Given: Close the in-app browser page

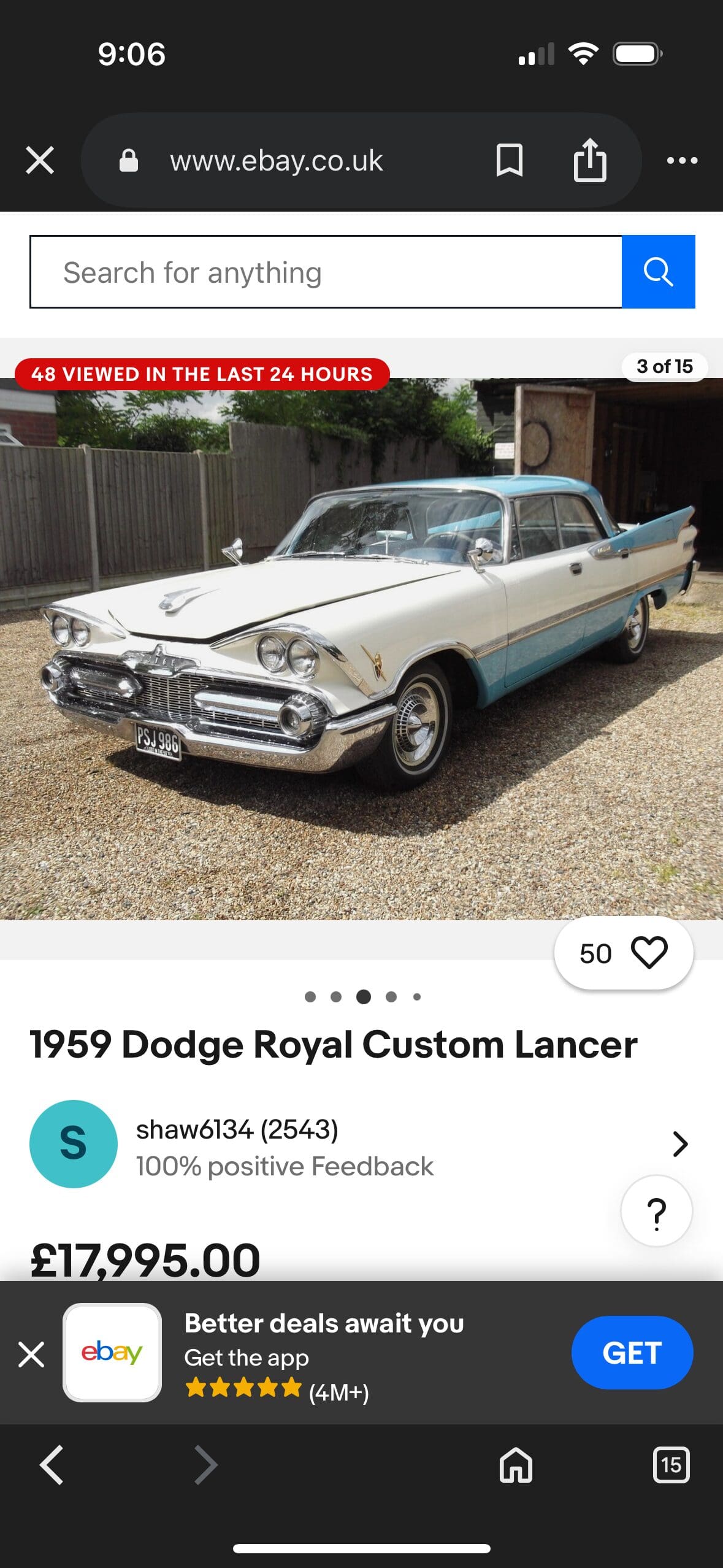Looking at the screenshot, I should point(40,160).
